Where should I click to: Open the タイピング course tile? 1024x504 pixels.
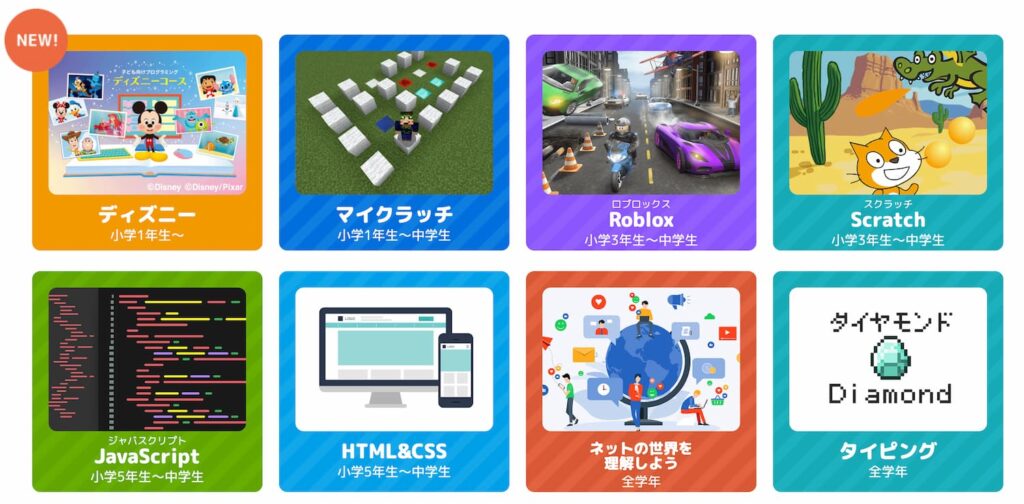click(x=887, y=380)
